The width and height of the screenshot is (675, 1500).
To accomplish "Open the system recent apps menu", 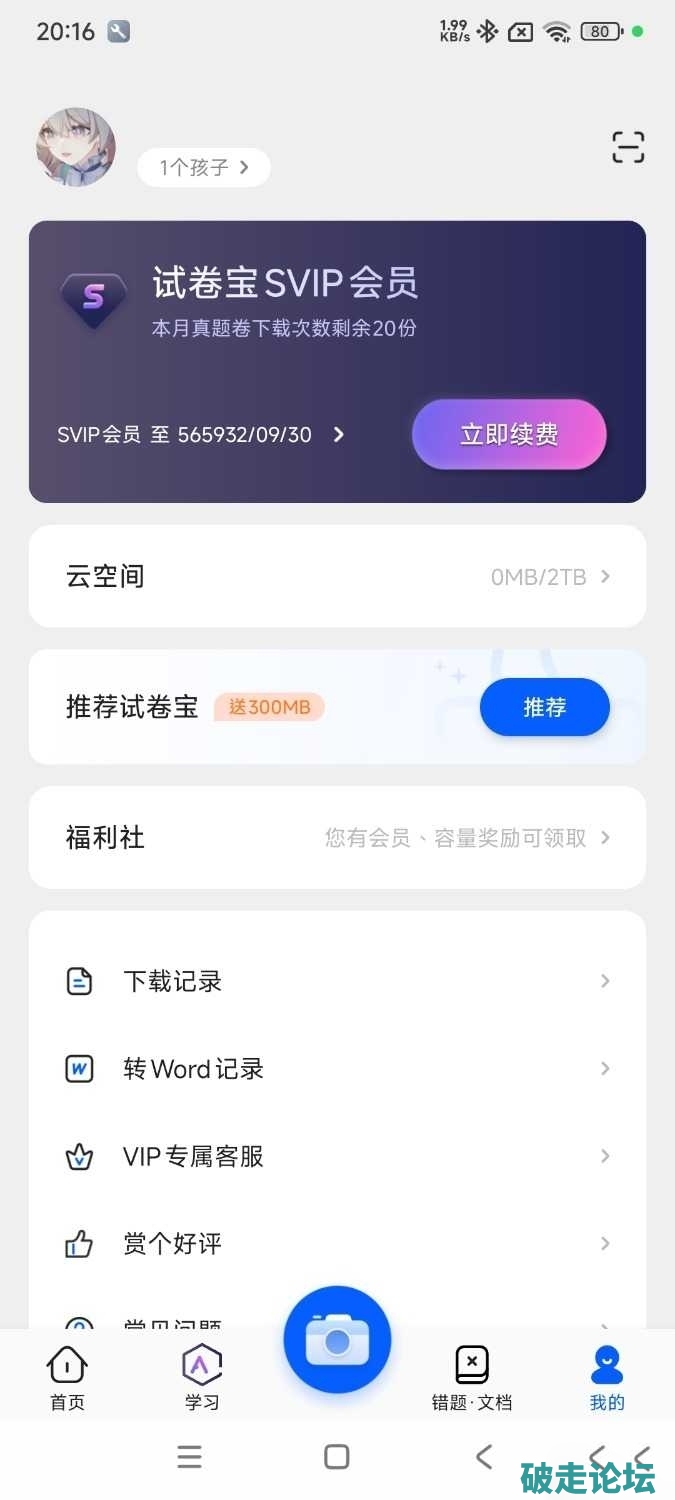I will point(189,1456).
